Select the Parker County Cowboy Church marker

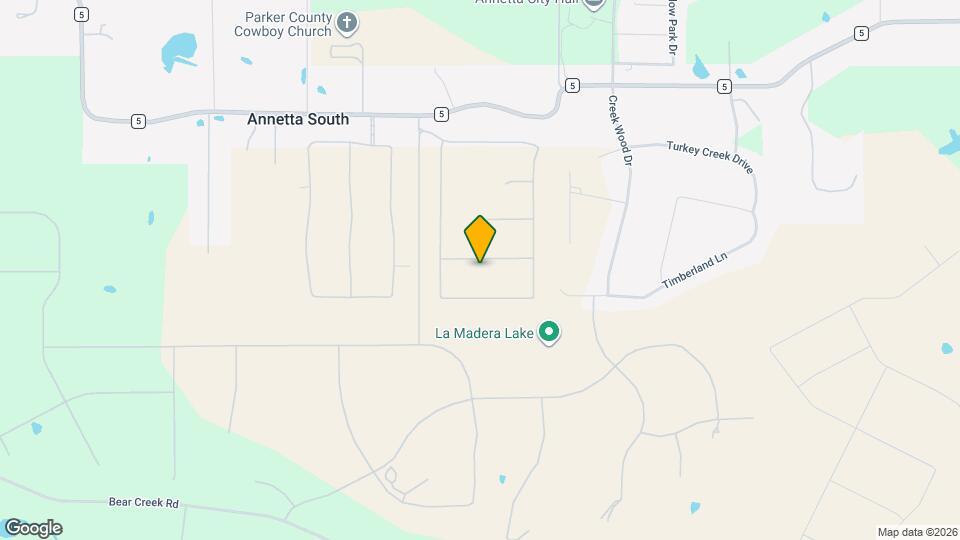click(x=347, y=22)
